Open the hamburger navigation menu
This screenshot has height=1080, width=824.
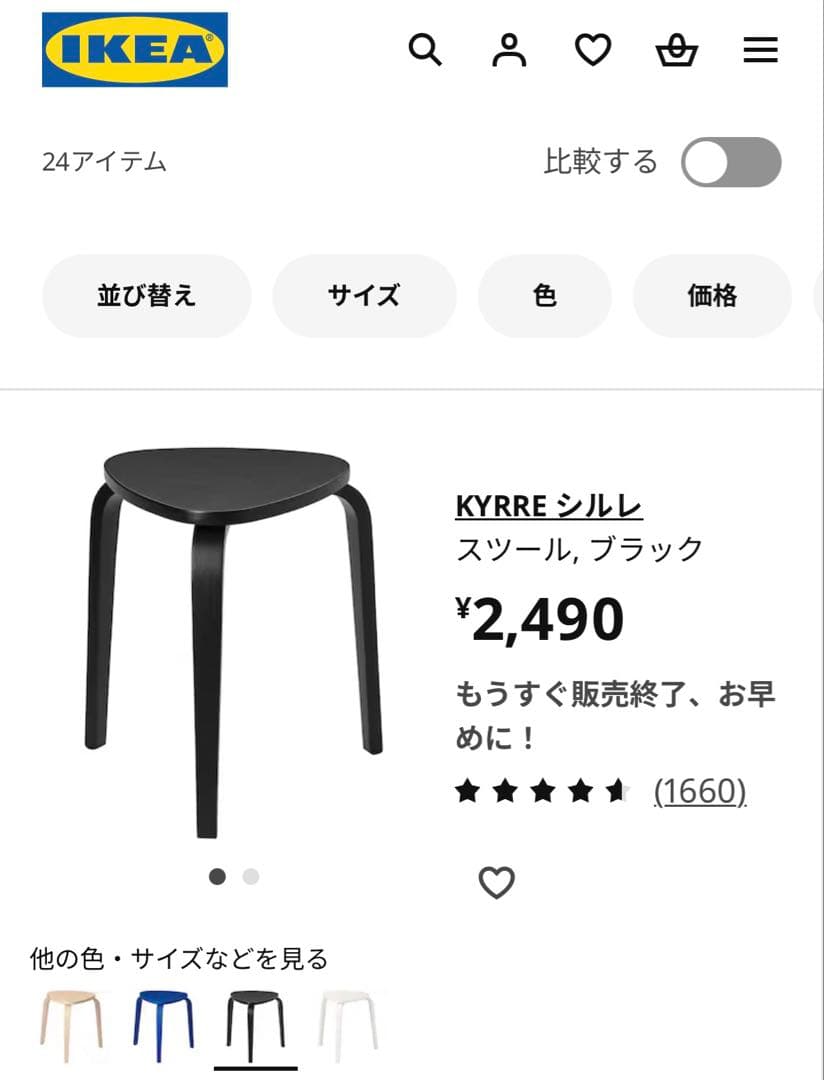point(761,50)
